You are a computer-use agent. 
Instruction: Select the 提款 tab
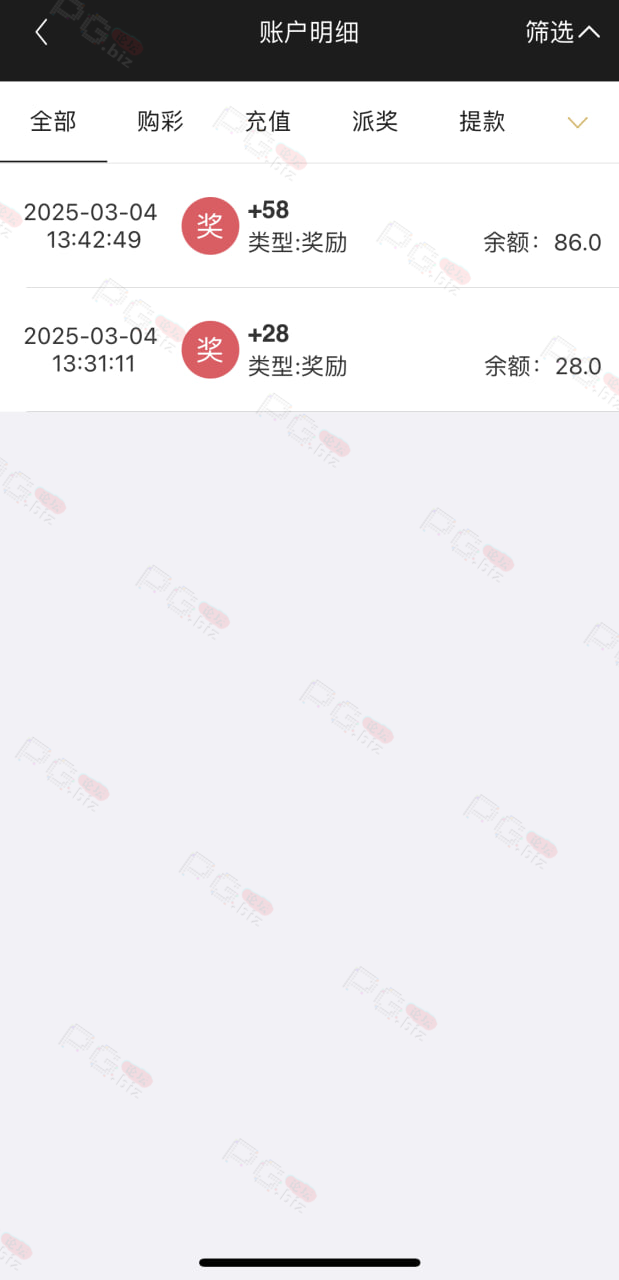coord(482,122)
